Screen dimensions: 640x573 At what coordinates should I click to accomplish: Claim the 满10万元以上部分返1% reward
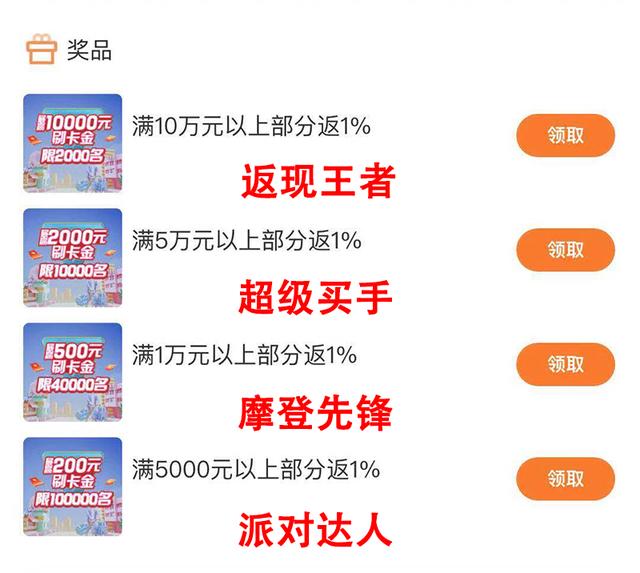coord(565,136)
